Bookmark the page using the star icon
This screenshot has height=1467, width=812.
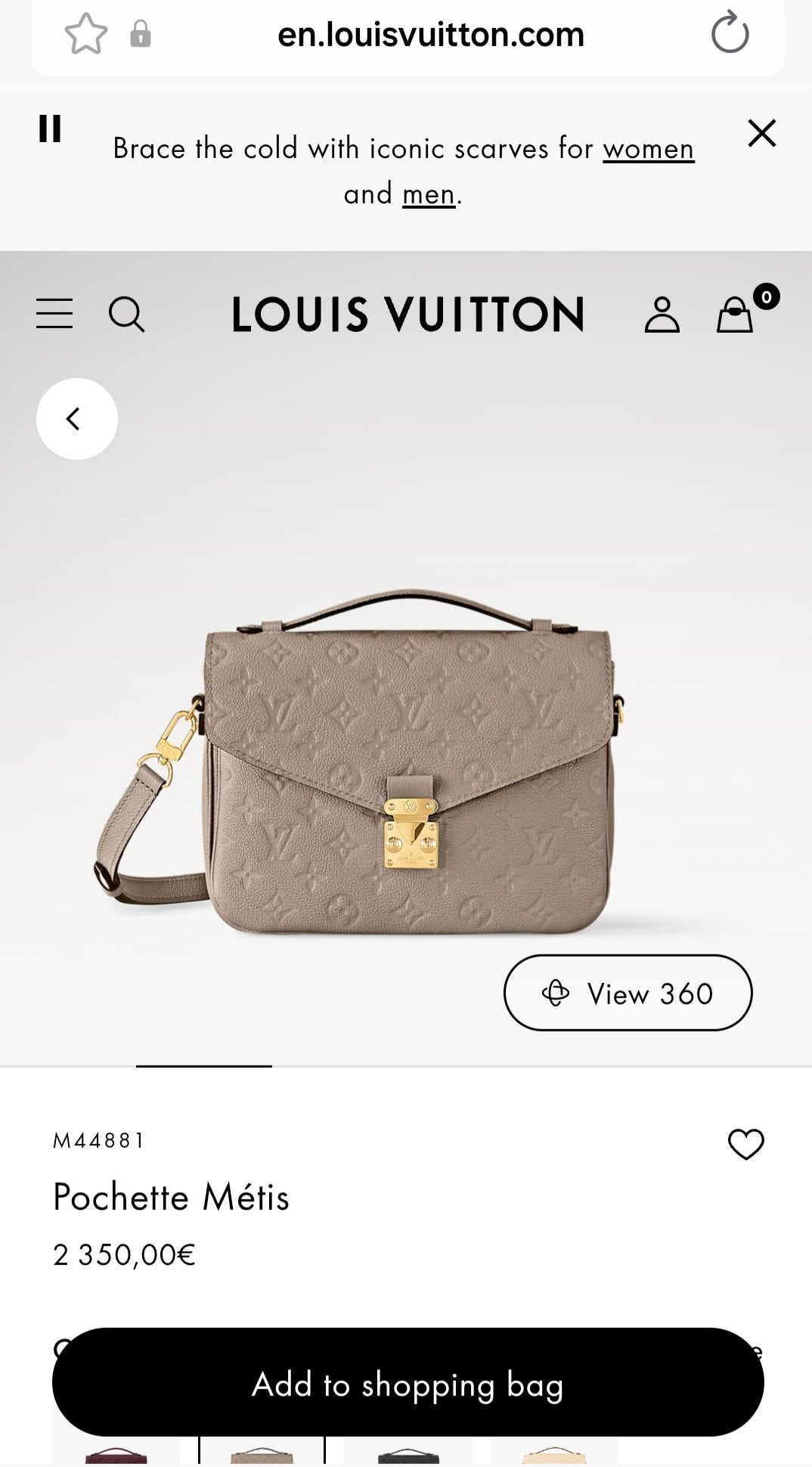tap(85, 34)
